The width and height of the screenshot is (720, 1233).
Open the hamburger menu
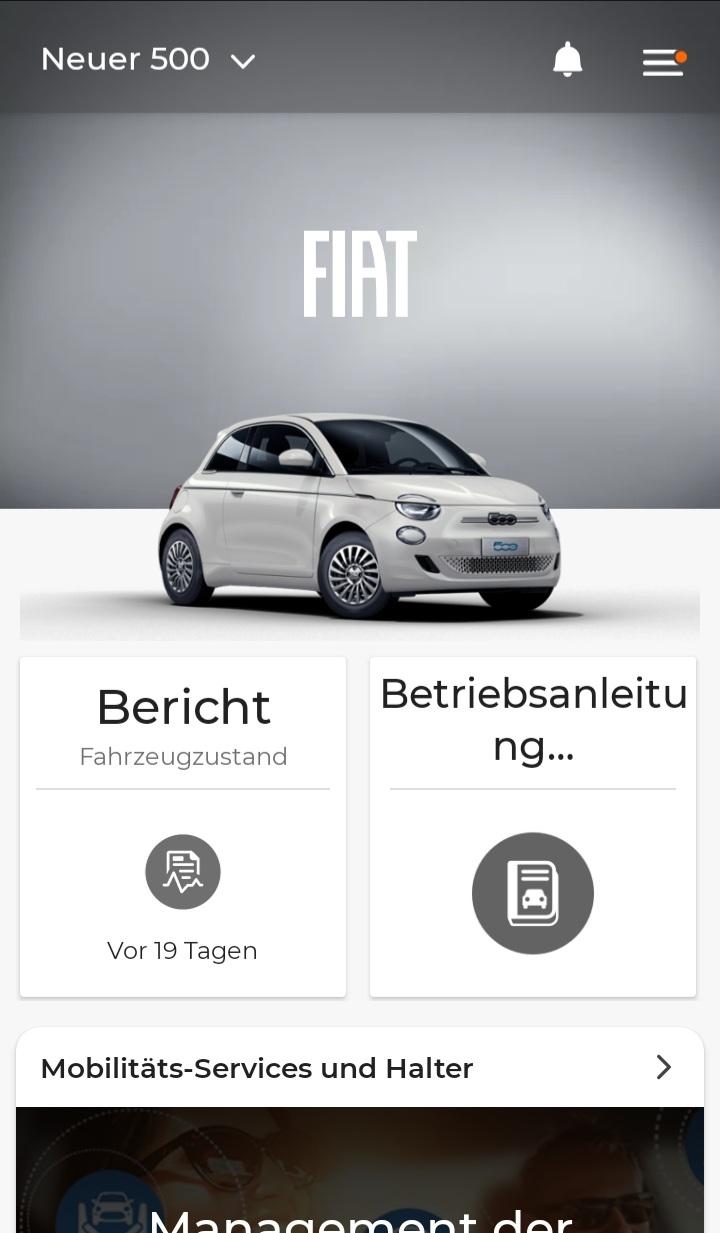(x=663, y=62)
